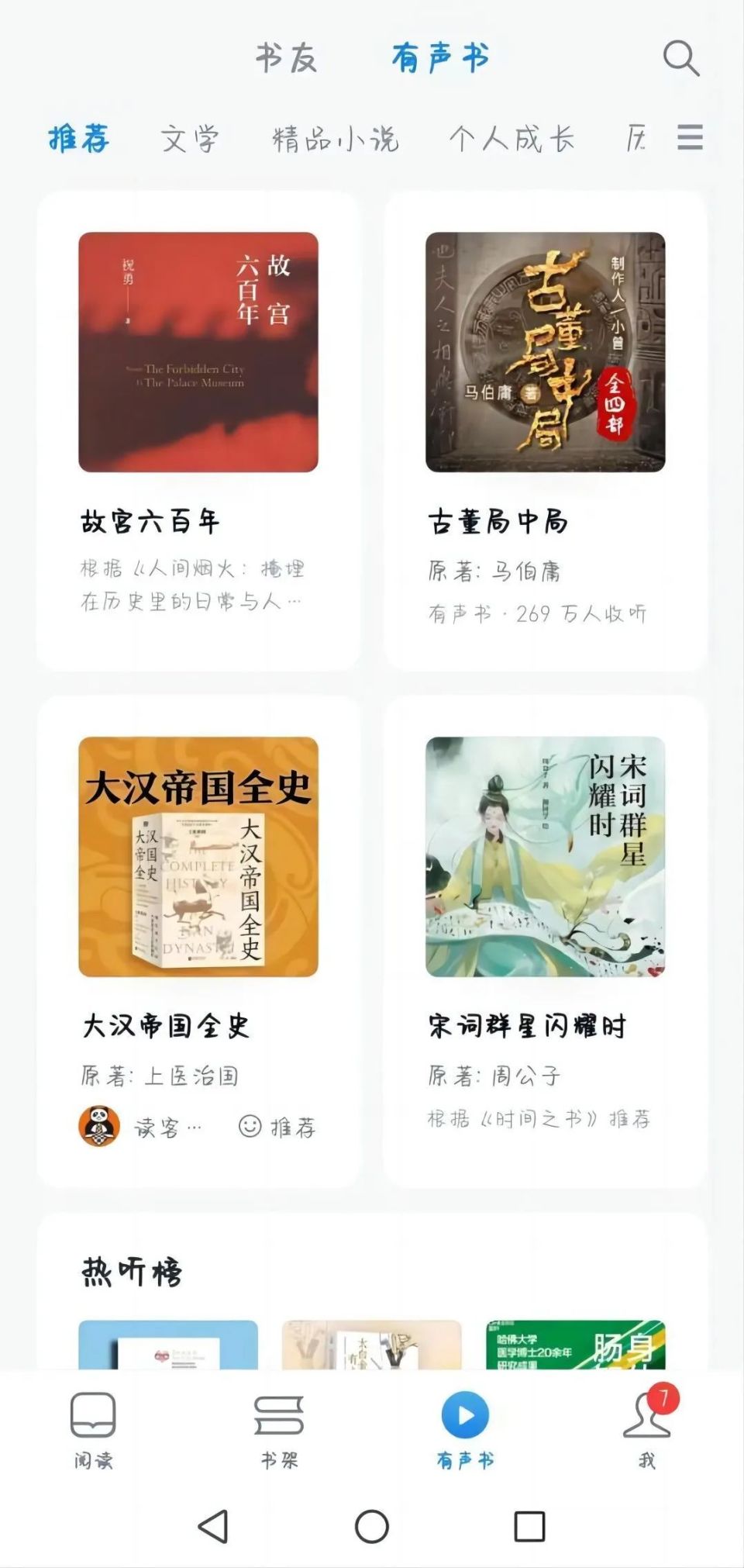This screenshot has width=744, height=1568.
Task: Open the 热听榜 ranking section
Action: click(x=130, y=1270)
